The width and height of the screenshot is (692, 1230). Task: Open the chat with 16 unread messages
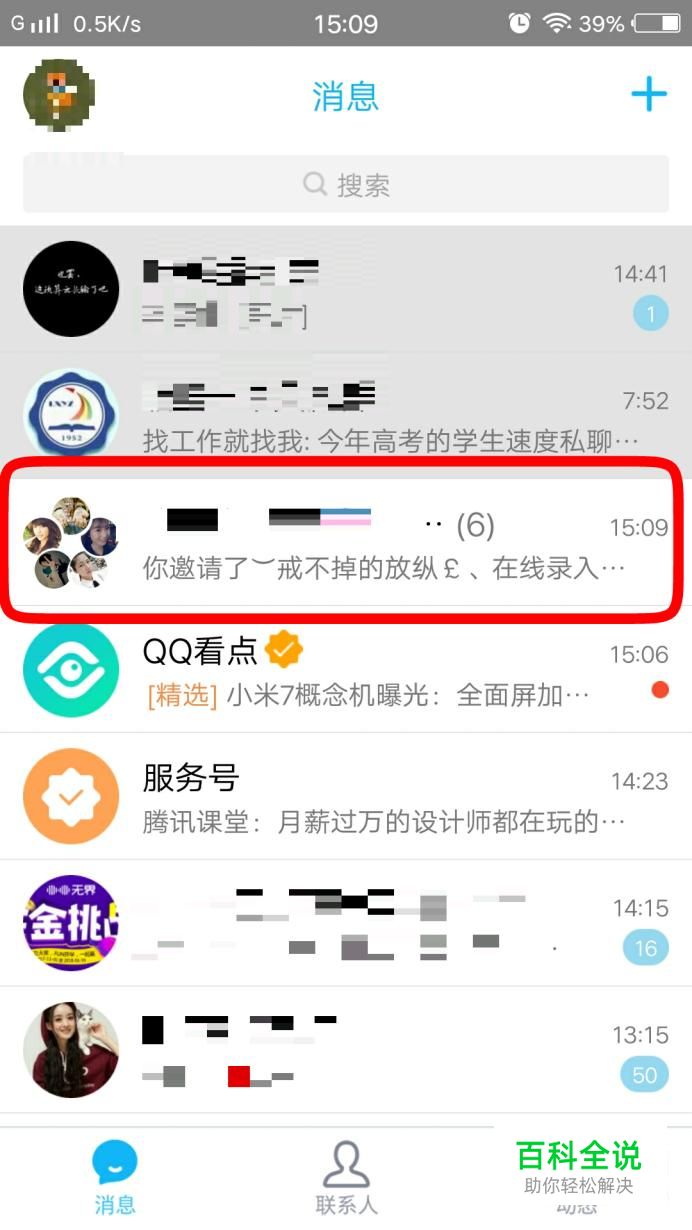pyautogui.click(x=346, y=922)
